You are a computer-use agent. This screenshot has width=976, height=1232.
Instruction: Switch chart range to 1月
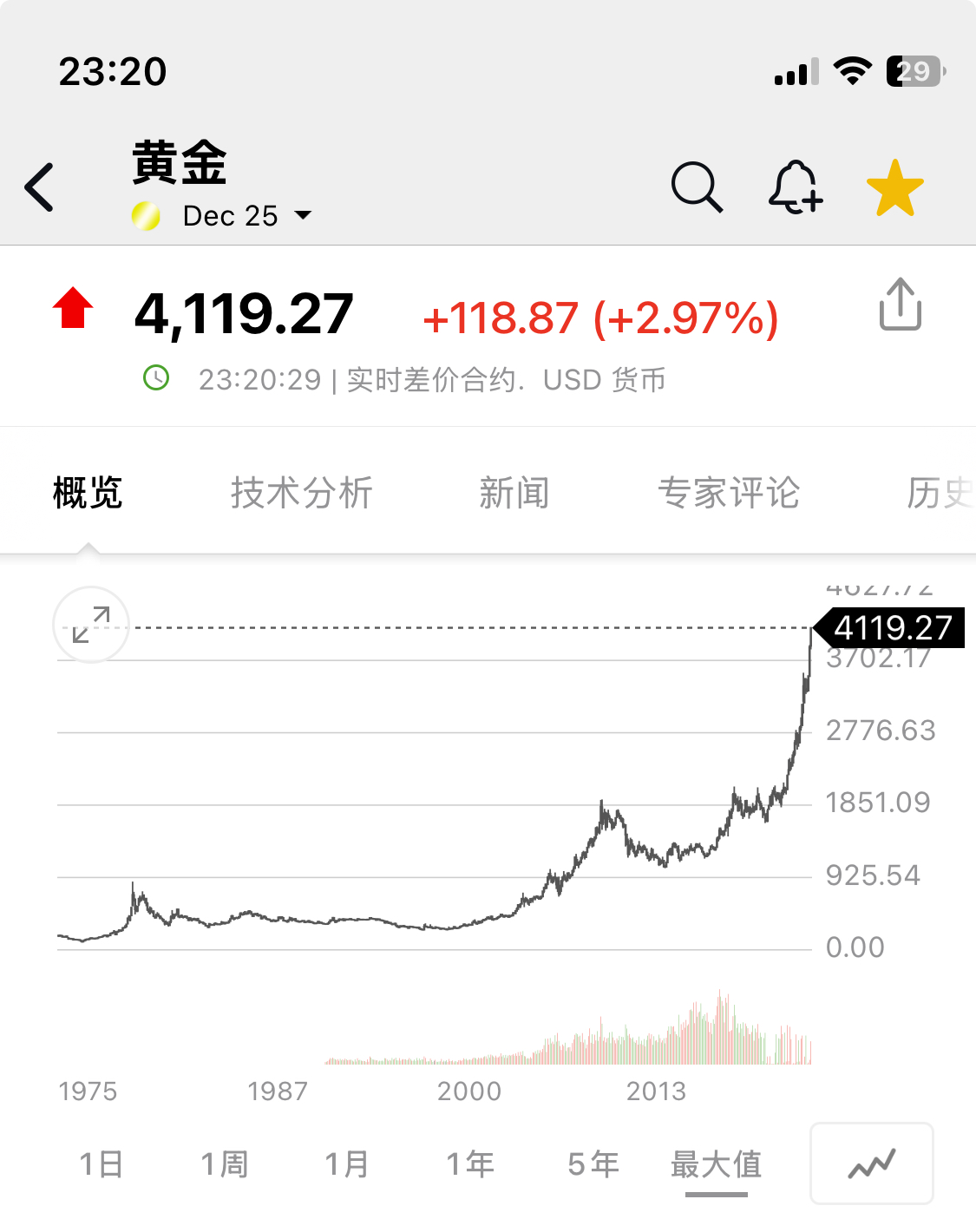(346, 1163)
